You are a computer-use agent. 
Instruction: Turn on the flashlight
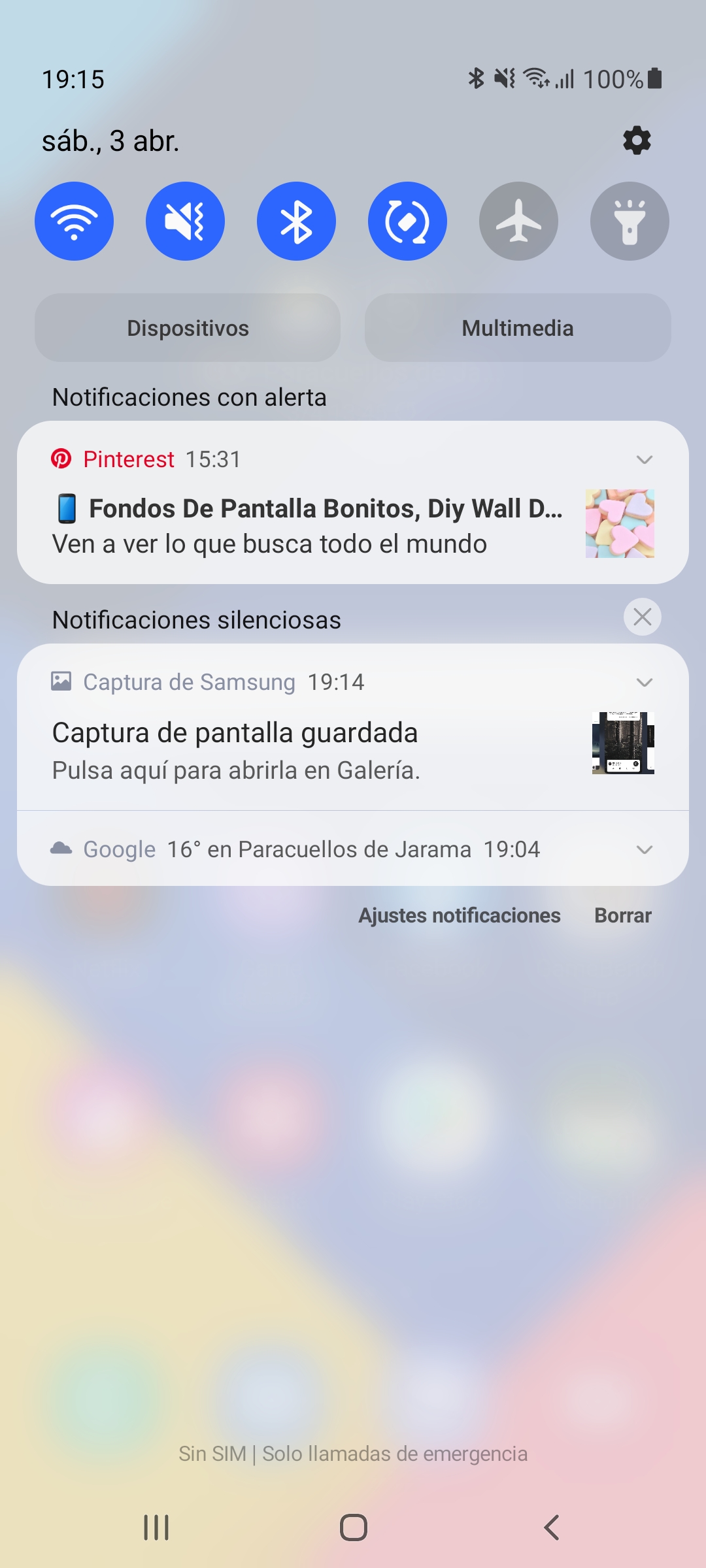[x=630, y=221]
